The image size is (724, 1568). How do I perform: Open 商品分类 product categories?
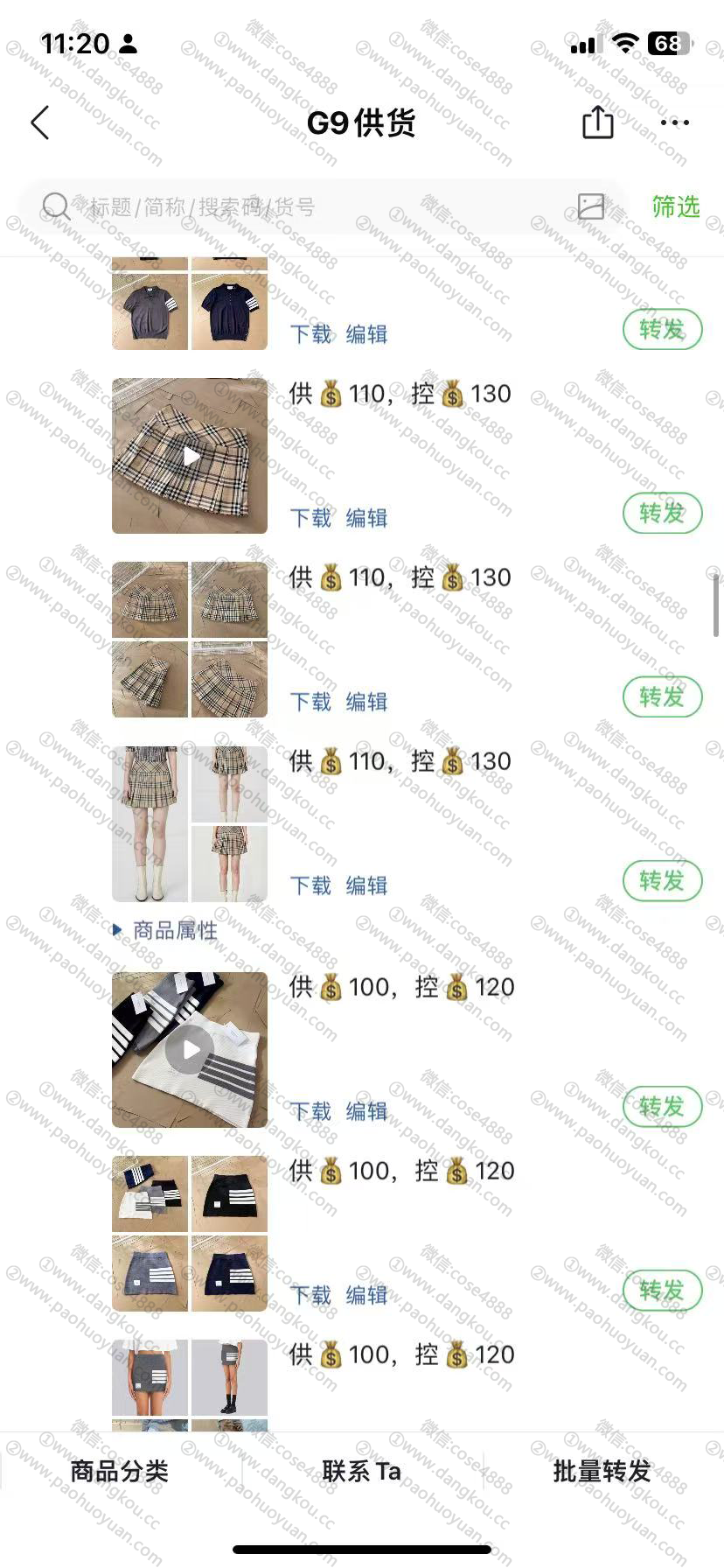point(120,1471)
